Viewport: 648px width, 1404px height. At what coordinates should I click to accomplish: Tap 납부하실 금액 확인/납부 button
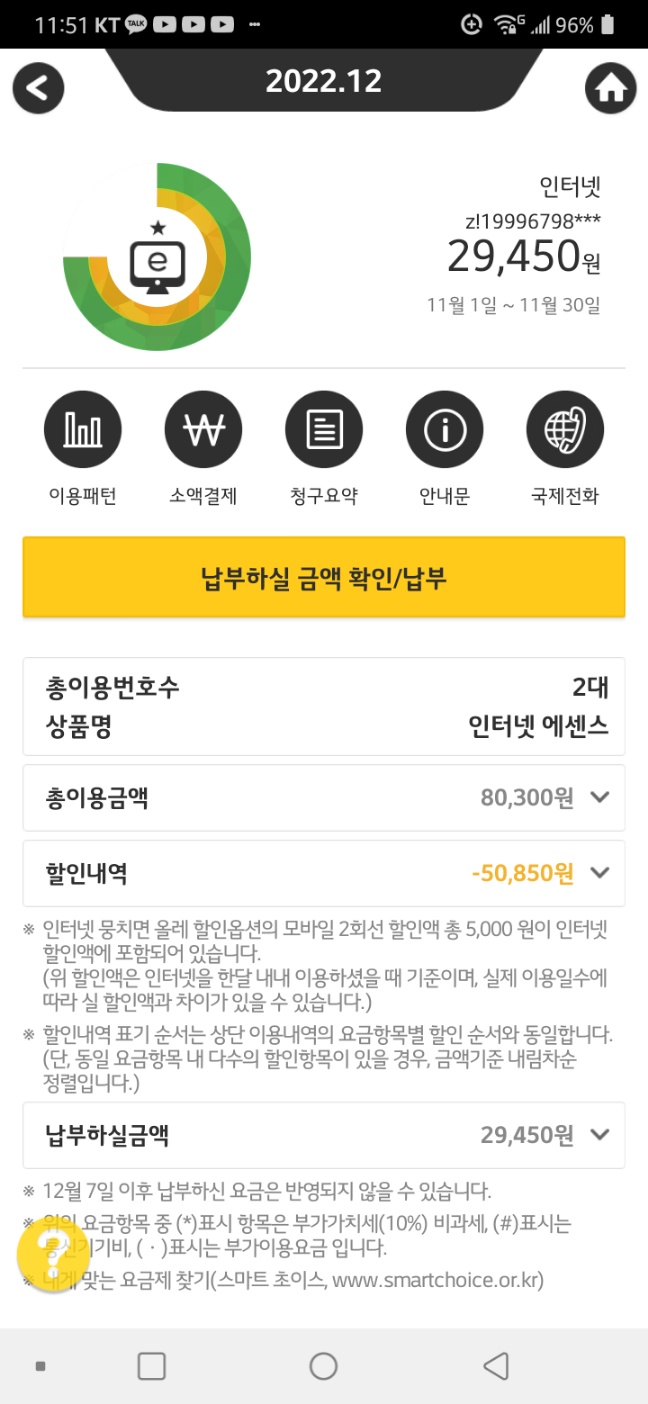324,577
